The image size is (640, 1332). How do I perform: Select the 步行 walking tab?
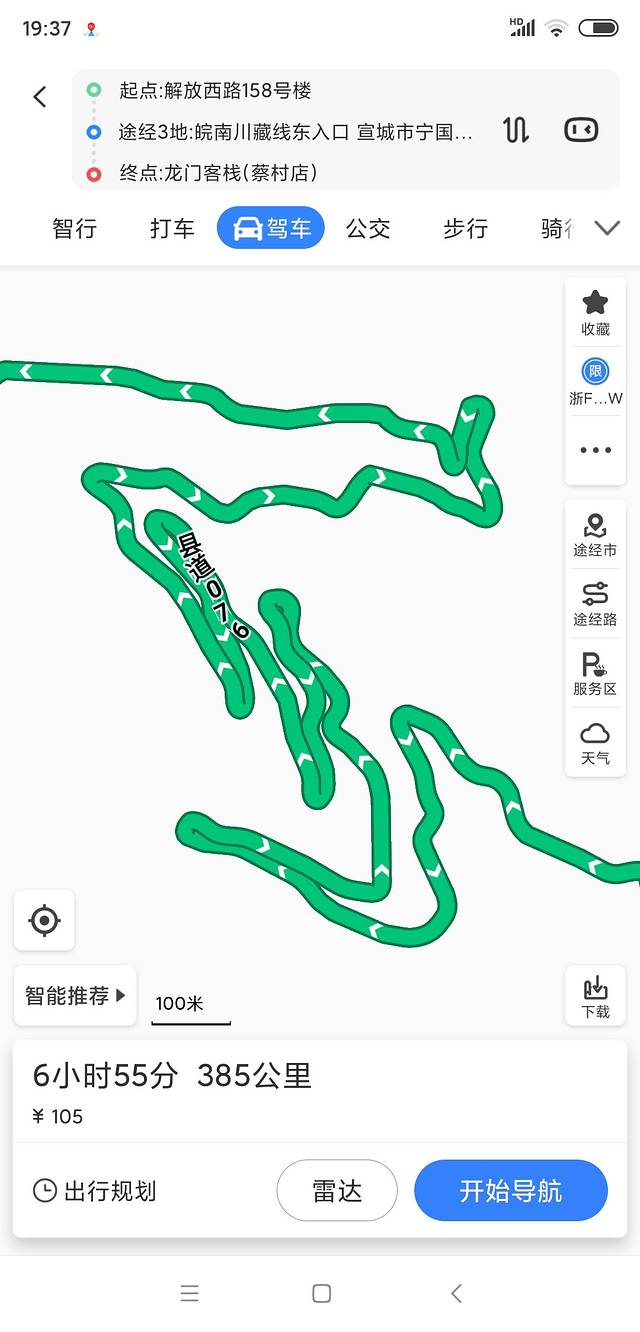(x=465, y=228)
